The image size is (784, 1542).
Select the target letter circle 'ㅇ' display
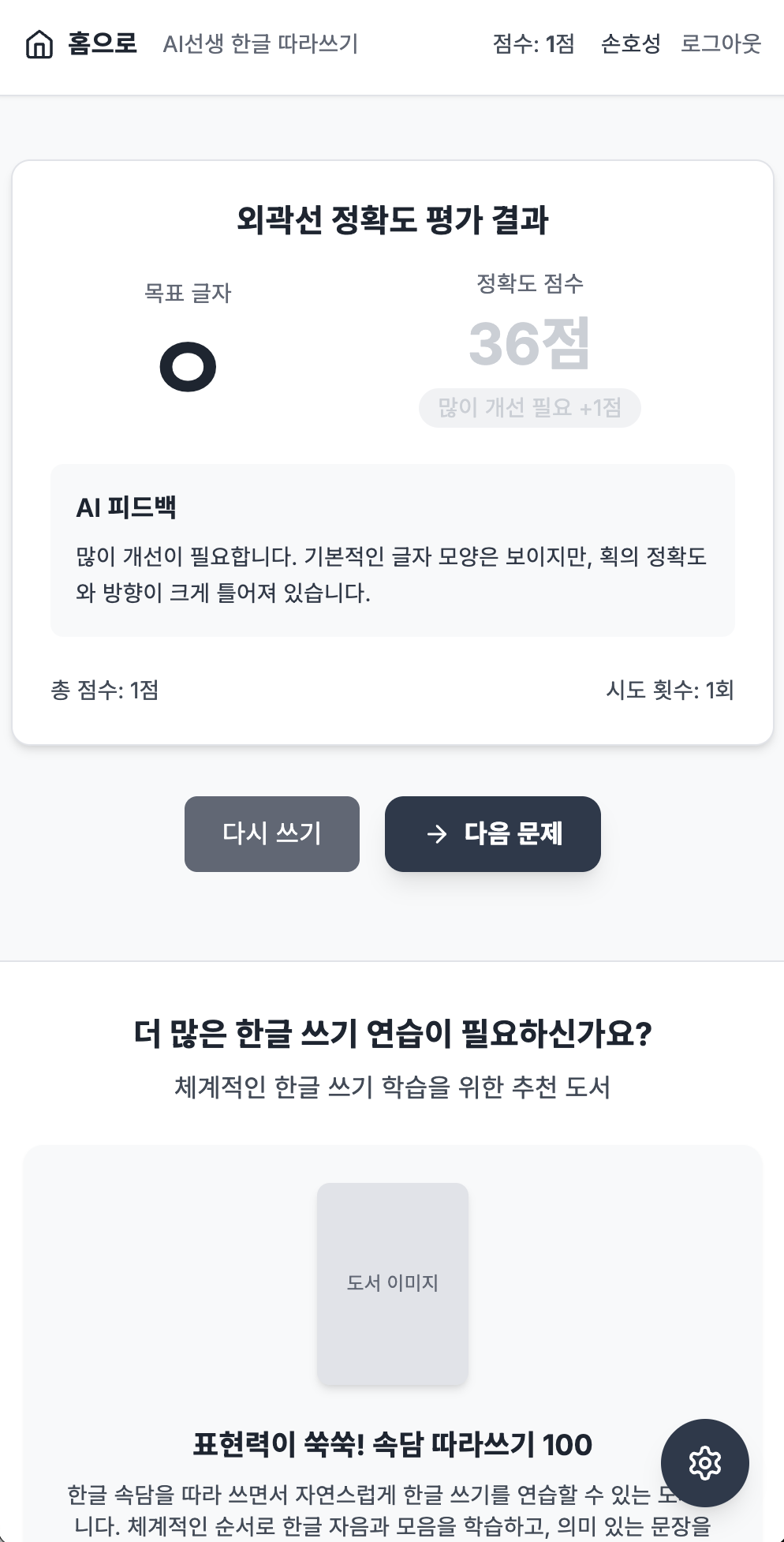tap(187, 365)
